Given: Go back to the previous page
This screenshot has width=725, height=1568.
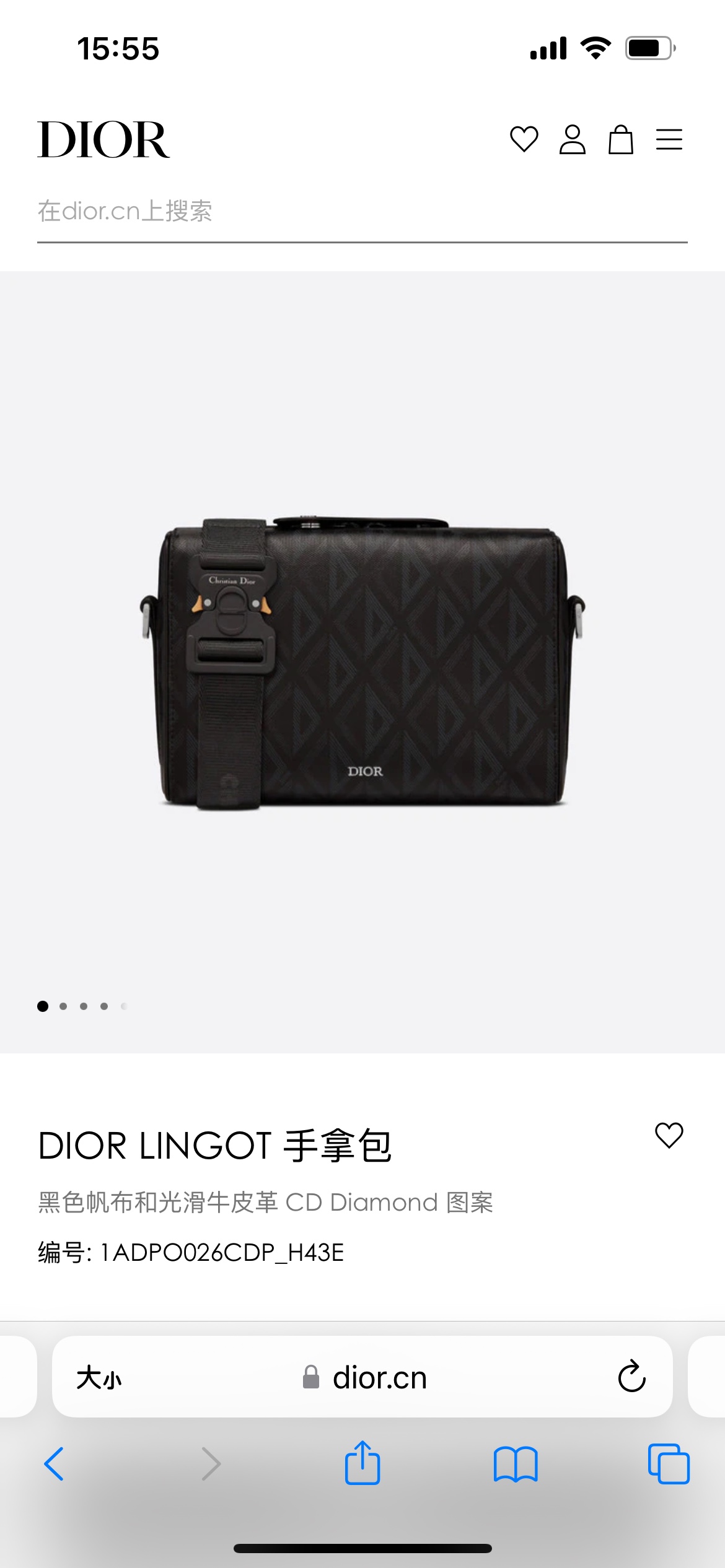Looking at the screenshot, I should pos(55,1464).
